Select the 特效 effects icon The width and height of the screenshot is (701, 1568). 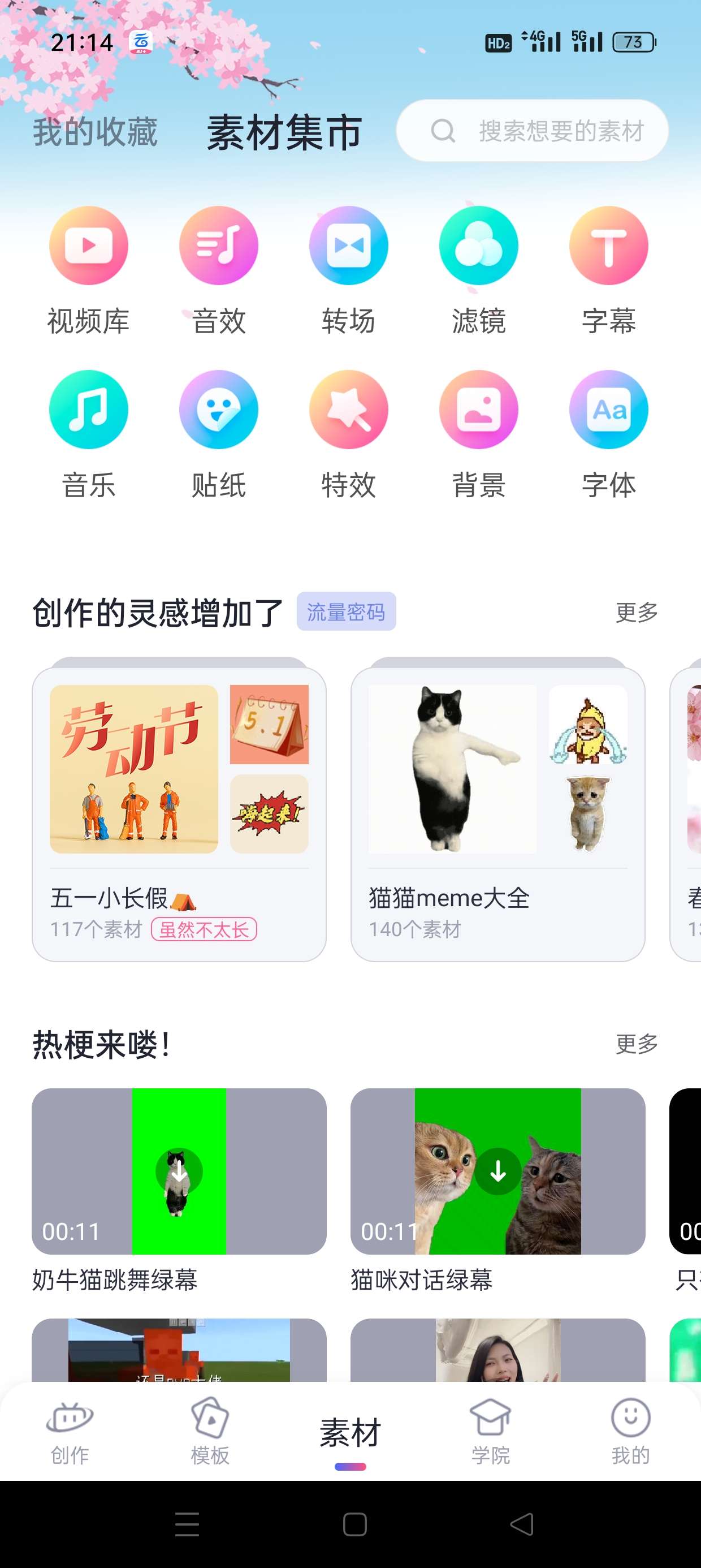[349, 409]
